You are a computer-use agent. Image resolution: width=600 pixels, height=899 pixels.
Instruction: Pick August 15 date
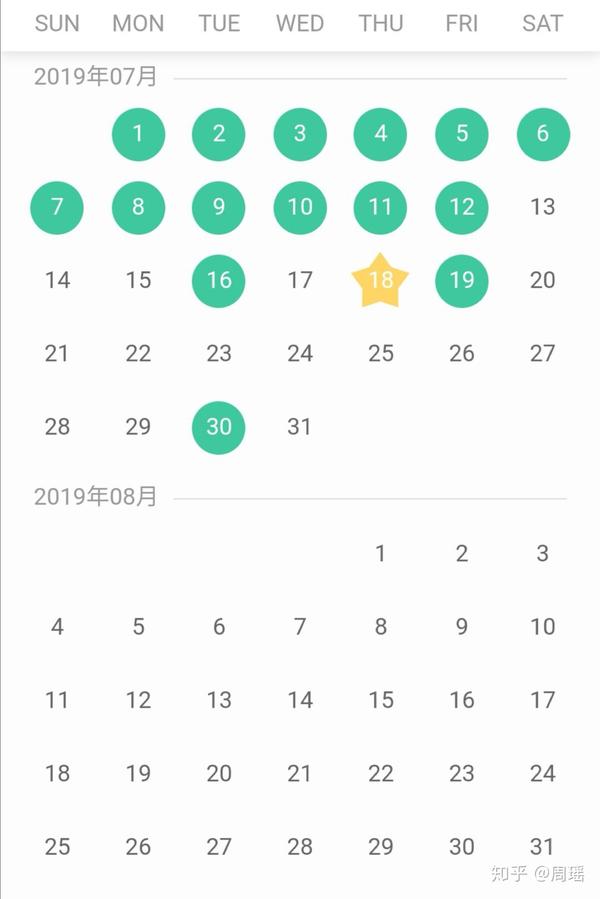(x=381, y=700)
